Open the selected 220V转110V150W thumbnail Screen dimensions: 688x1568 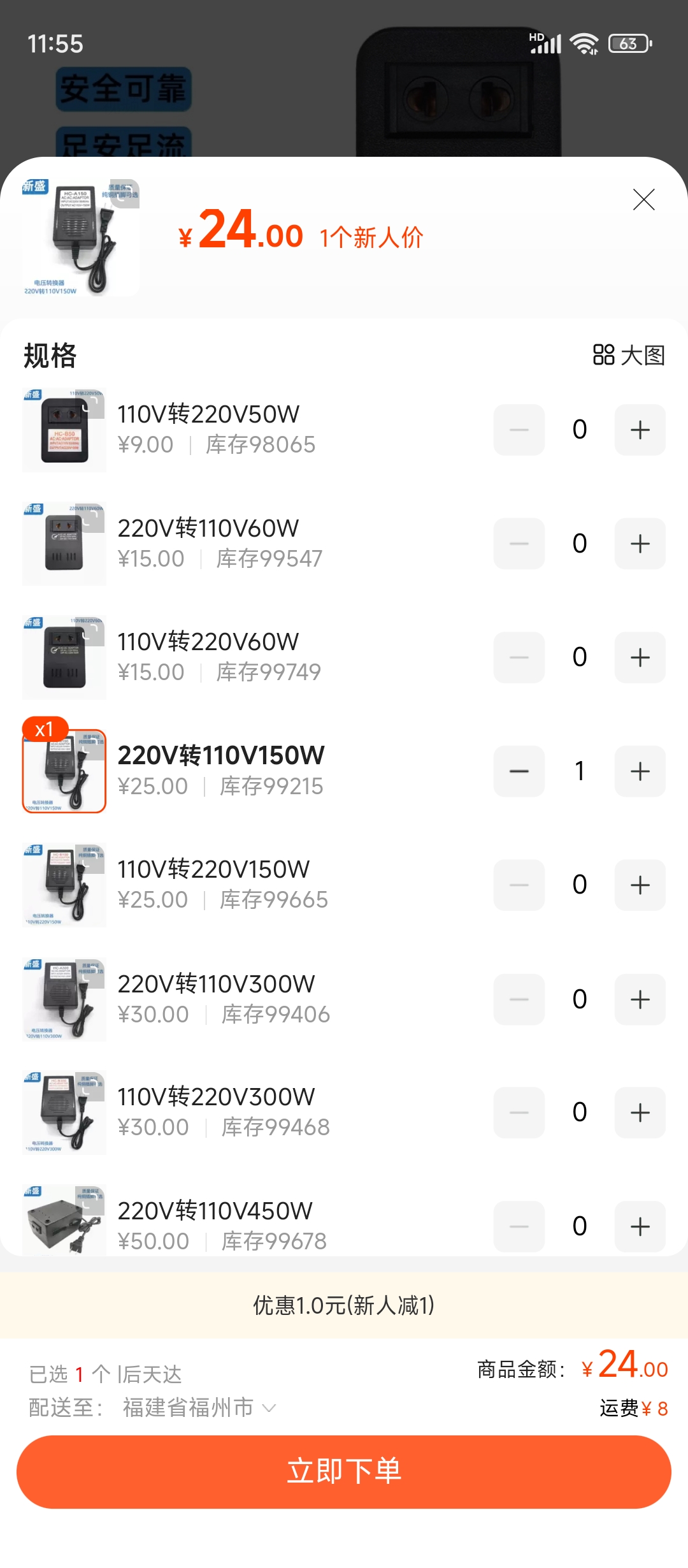click(x=64, y=771)
